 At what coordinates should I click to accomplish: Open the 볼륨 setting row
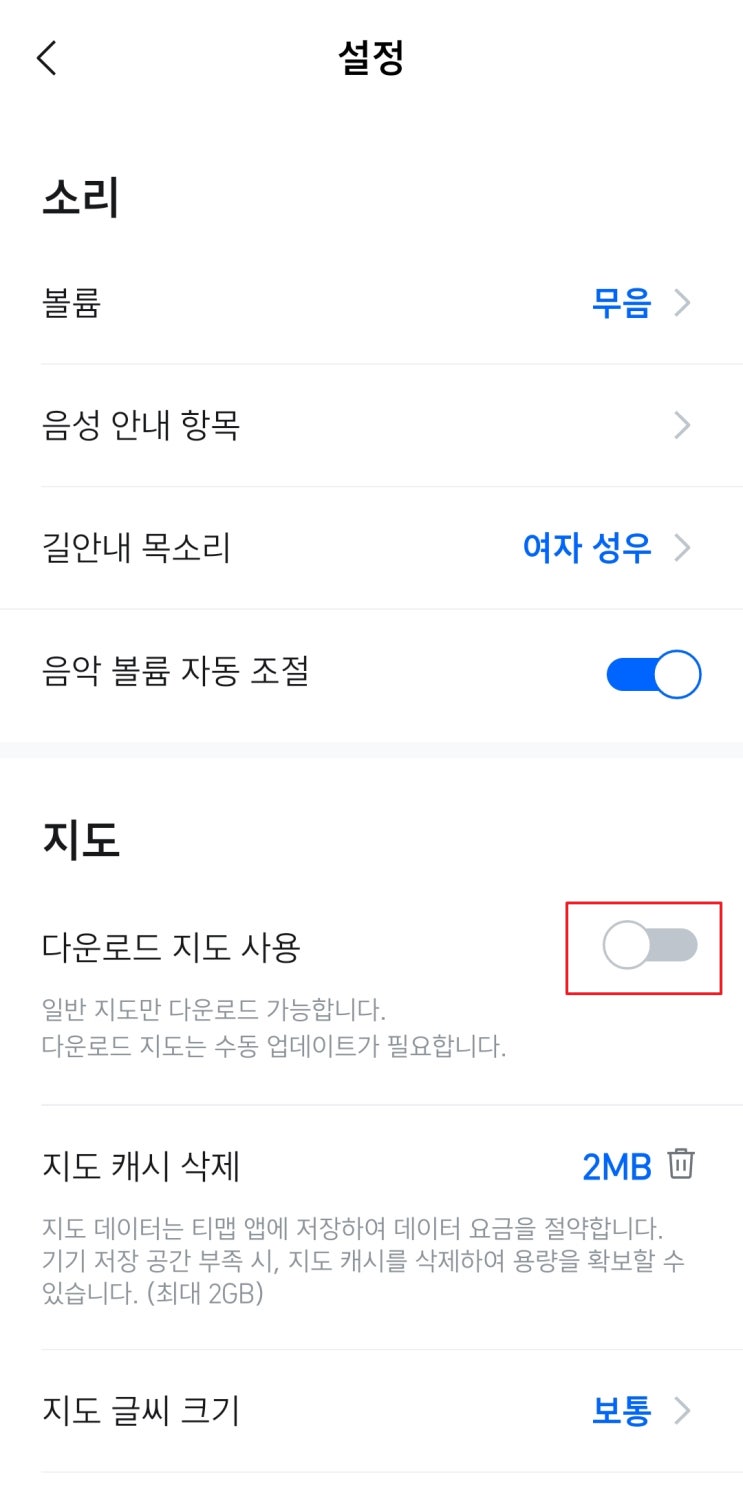(371, 302)
